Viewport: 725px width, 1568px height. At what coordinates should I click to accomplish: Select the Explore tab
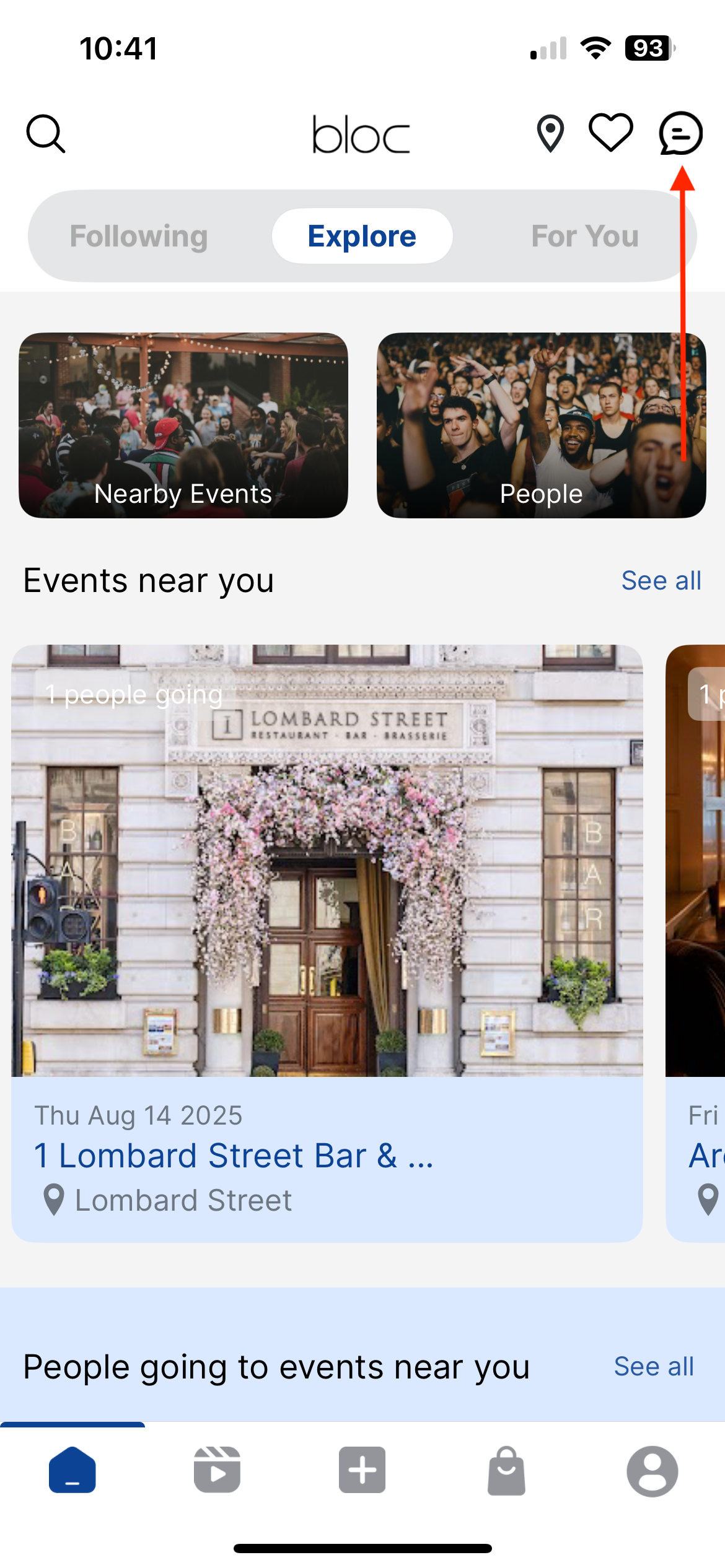pyautogui.click(x=362, y=236)
